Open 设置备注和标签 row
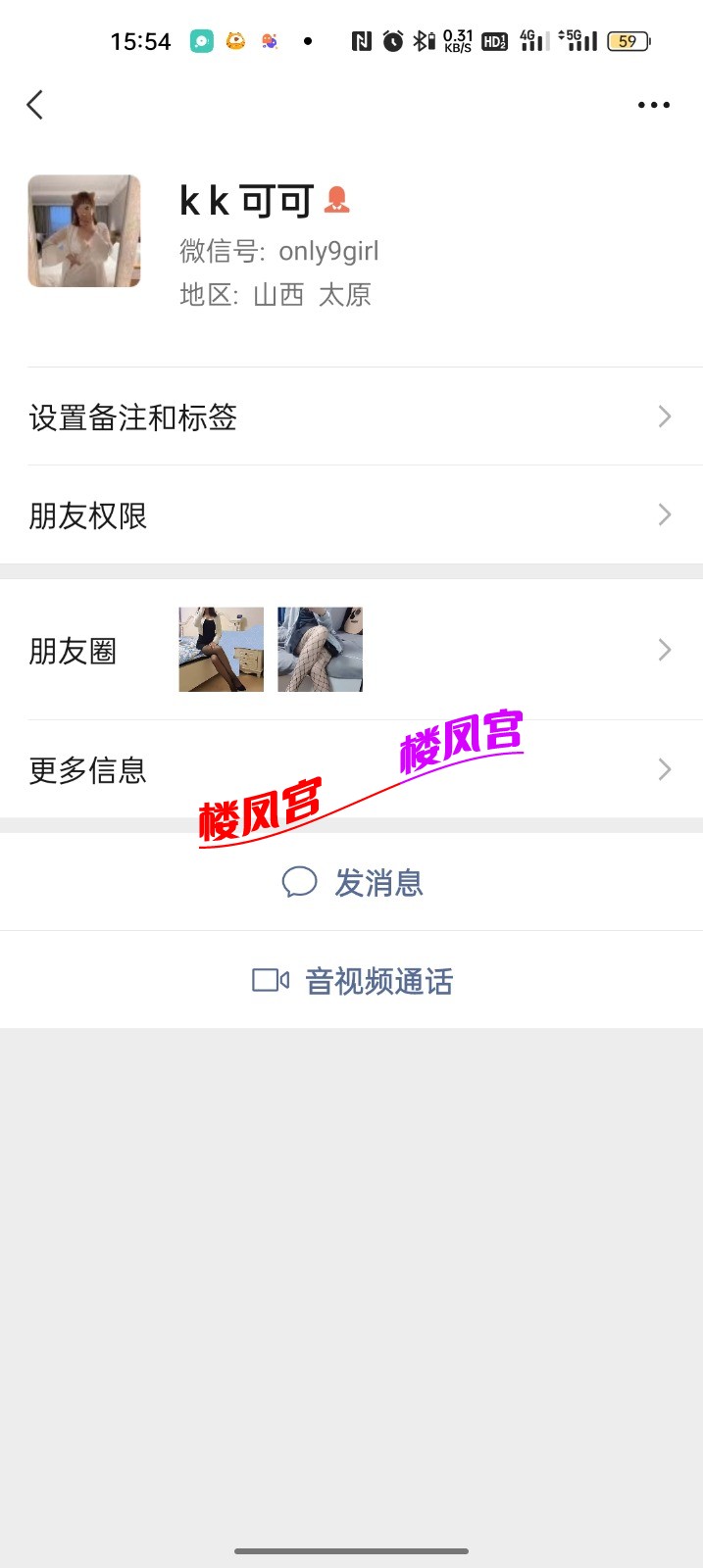 coord(351,417)
